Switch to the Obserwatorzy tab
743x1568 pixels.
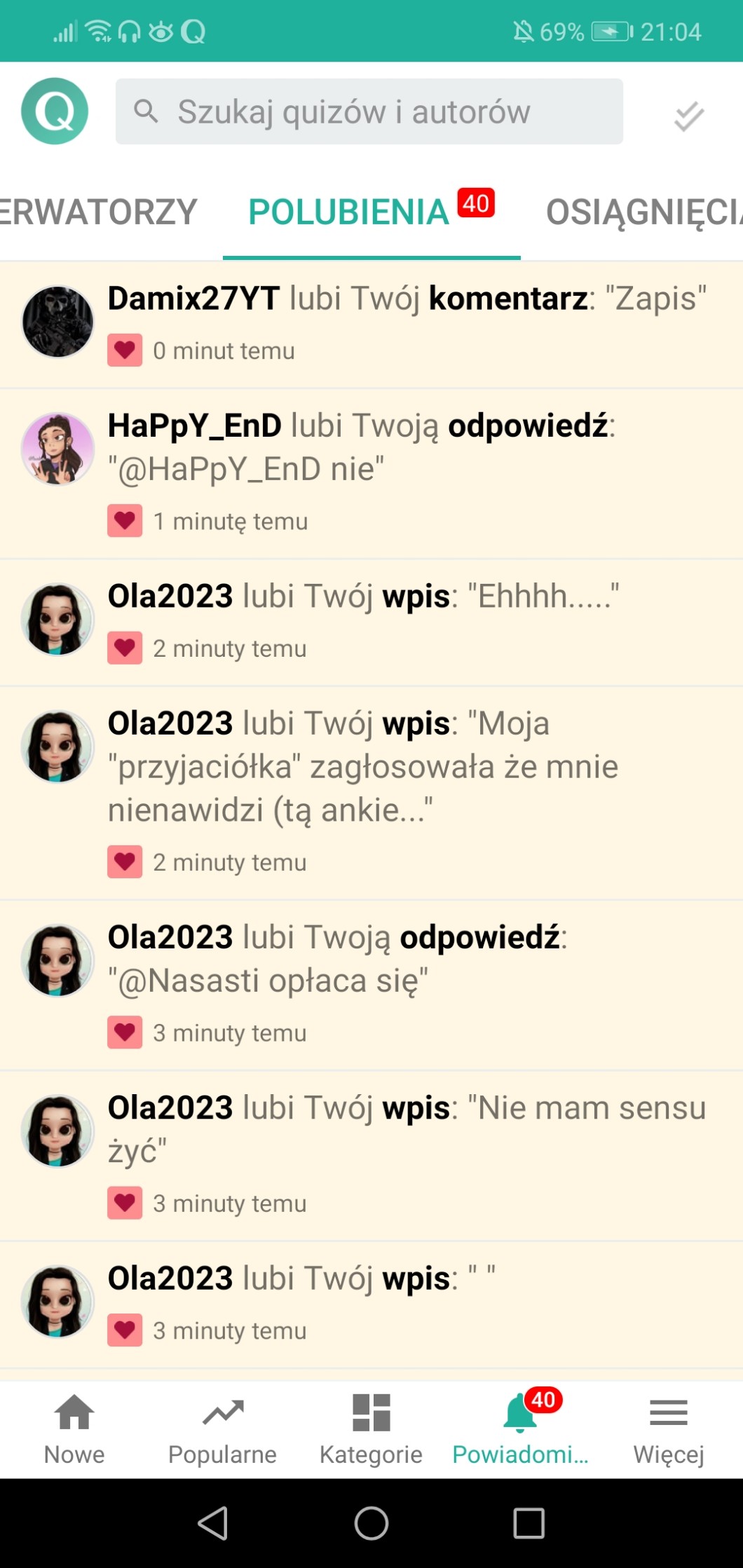98,212
